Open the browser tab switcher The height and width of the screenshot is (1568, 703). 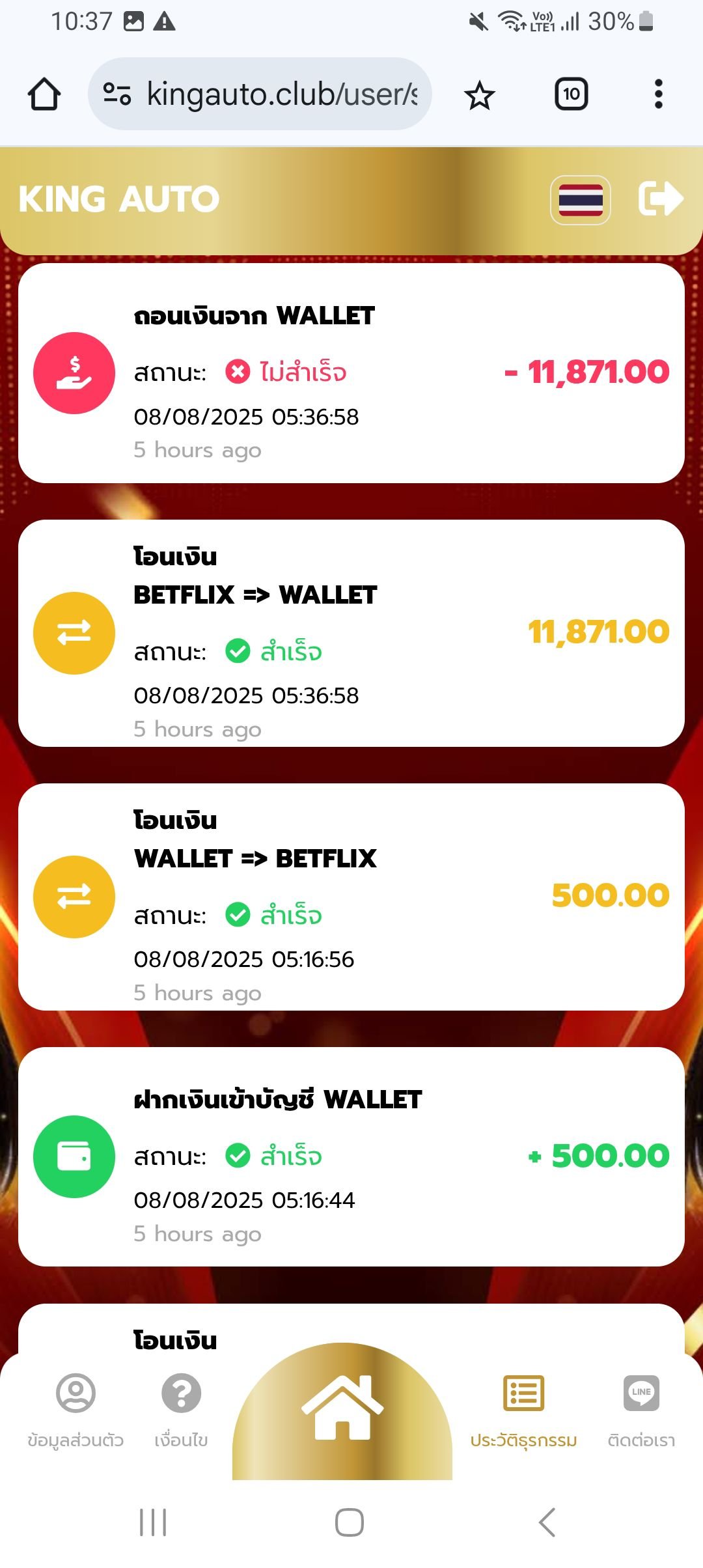pos(571,94)
